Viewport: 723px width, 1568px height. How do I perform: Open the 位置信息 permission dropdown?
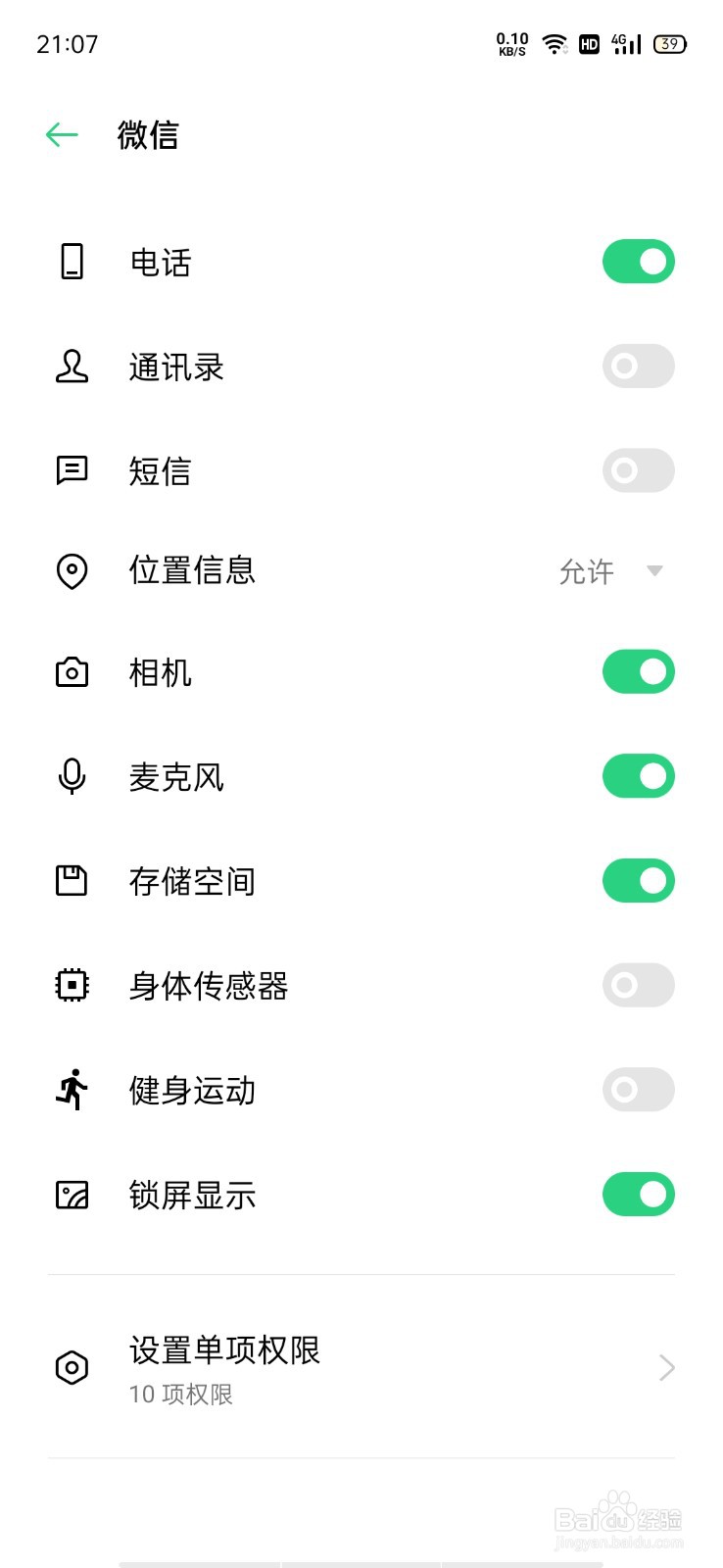click(611, 571)
